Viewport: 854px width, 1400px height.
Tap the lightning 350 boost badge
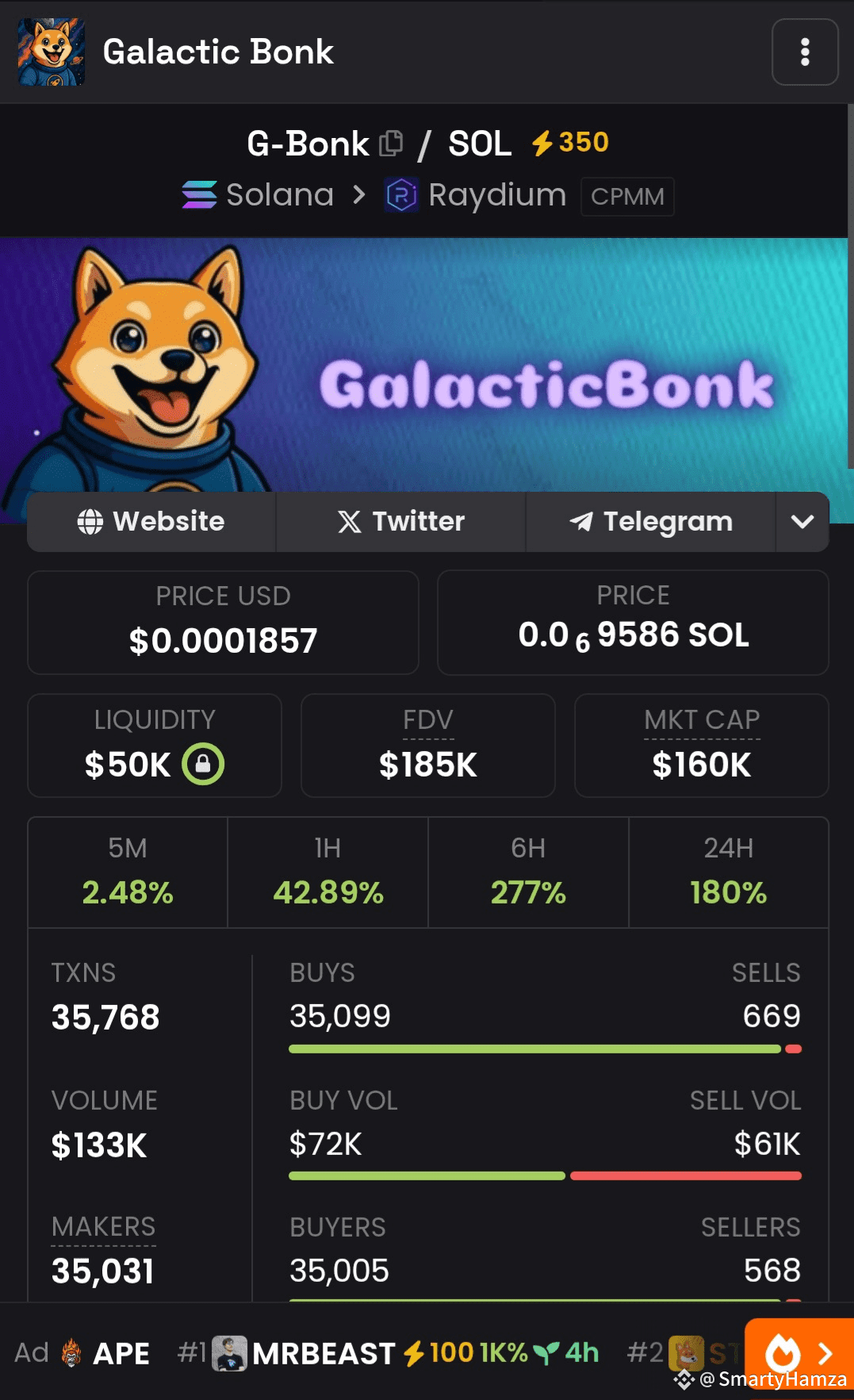click(x=570, y=143)
